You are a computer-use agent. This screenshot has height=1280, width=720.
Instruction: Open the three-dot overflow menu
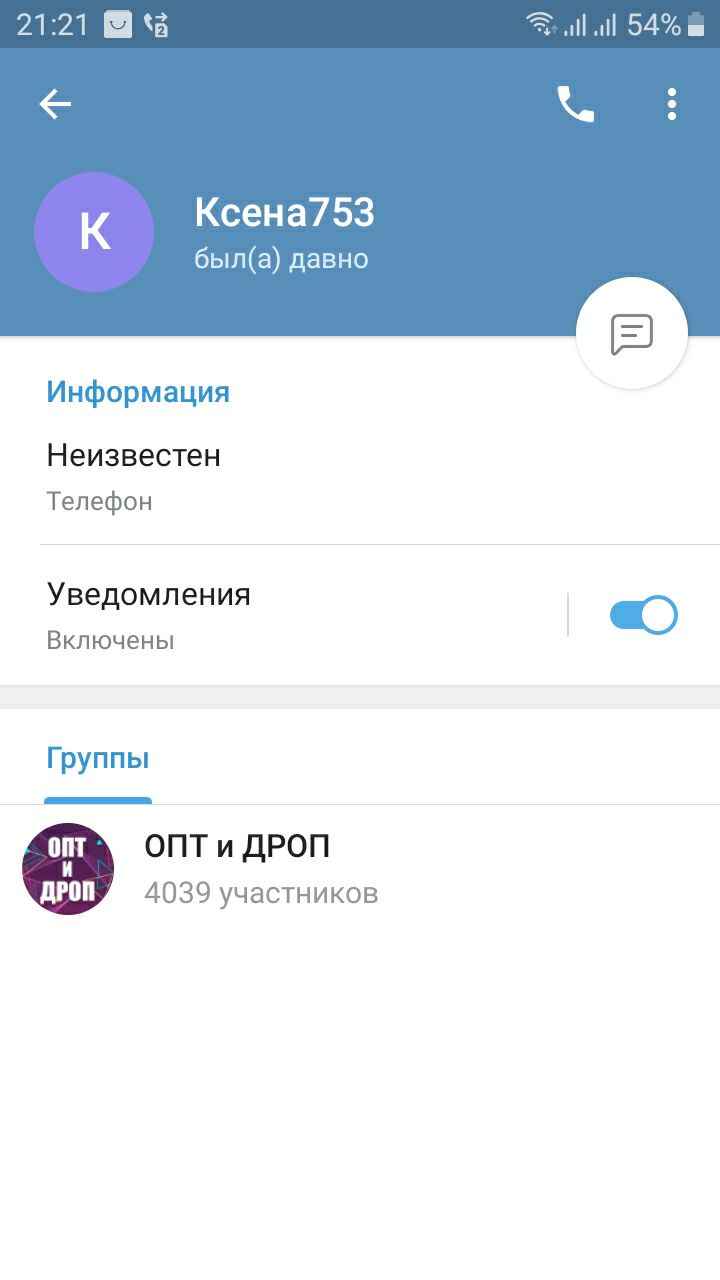coord(672,104)
